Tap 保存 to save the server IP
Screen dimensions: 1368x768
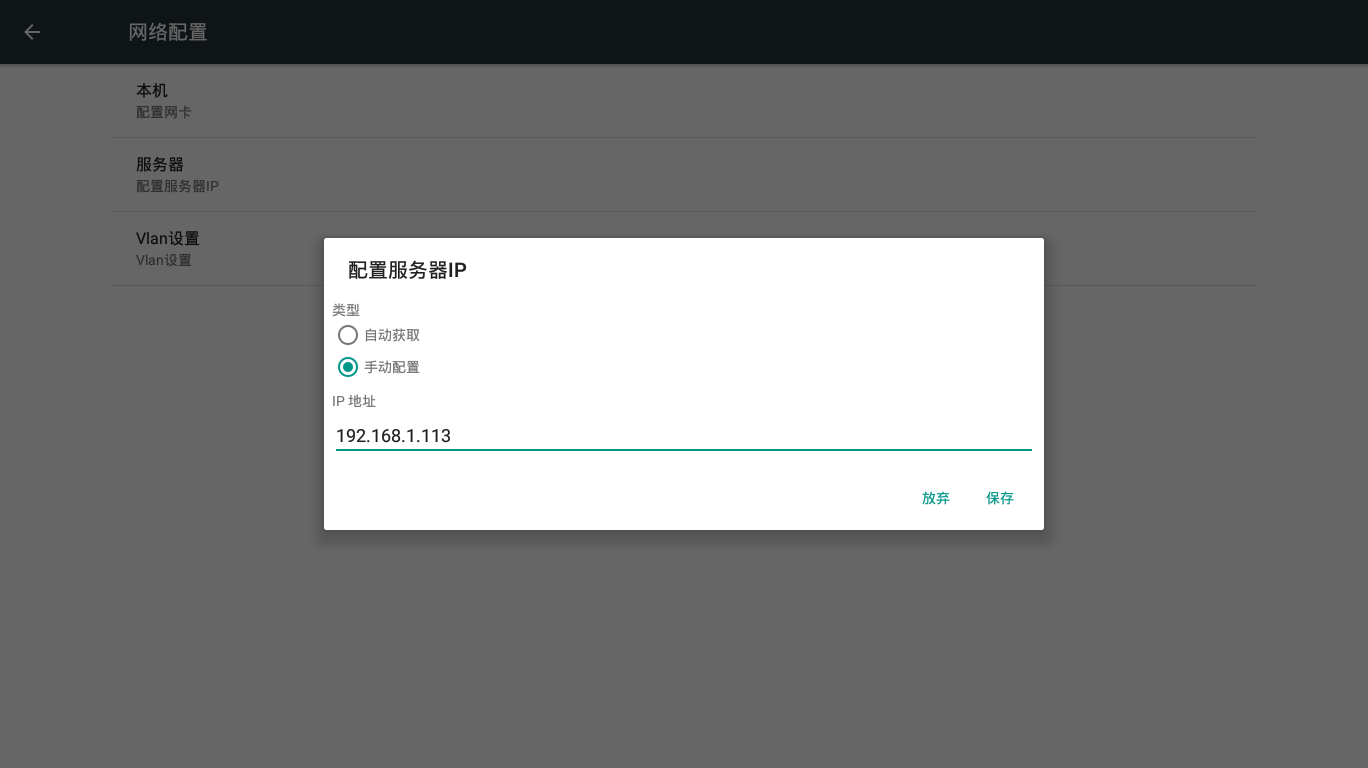(999, 498)
